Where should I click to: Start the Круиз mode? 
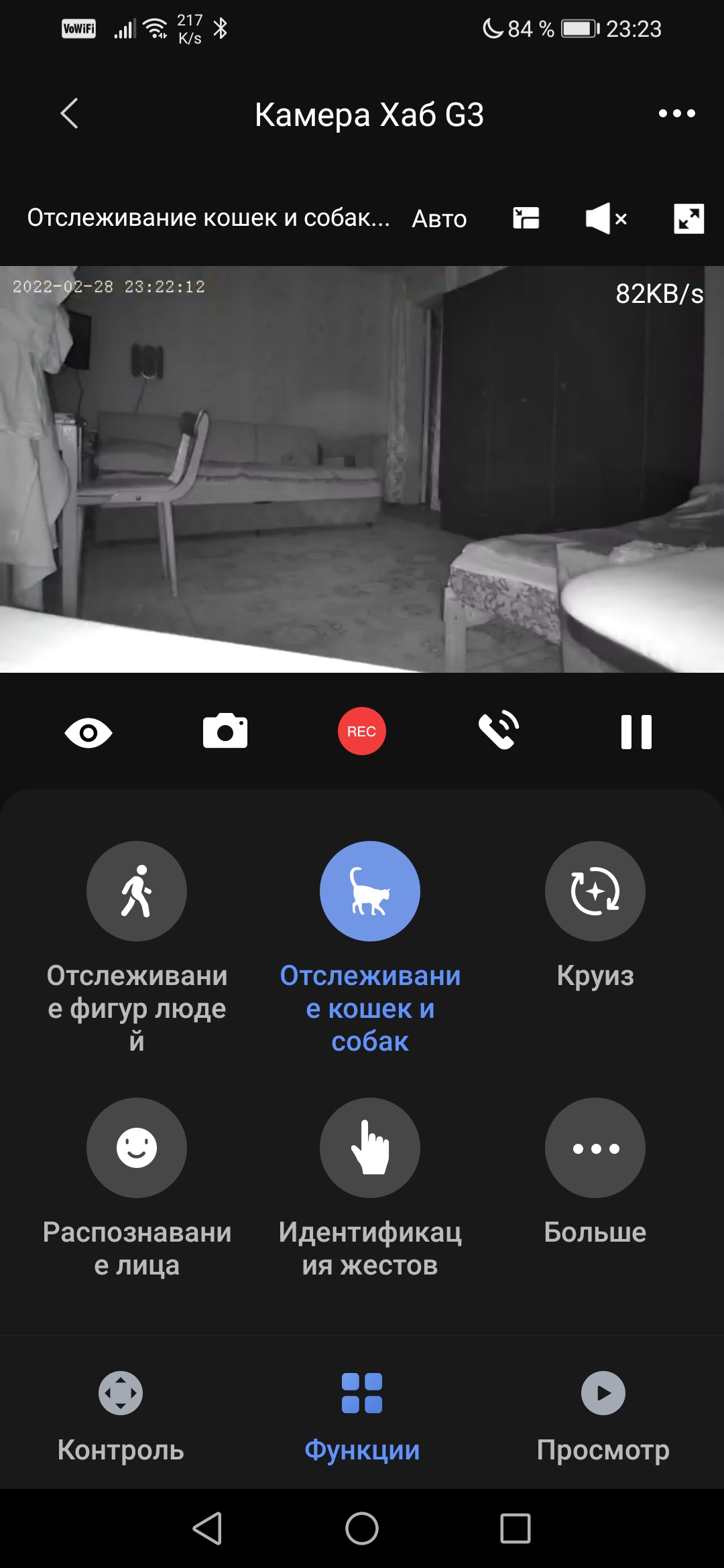tap(595, 891)
